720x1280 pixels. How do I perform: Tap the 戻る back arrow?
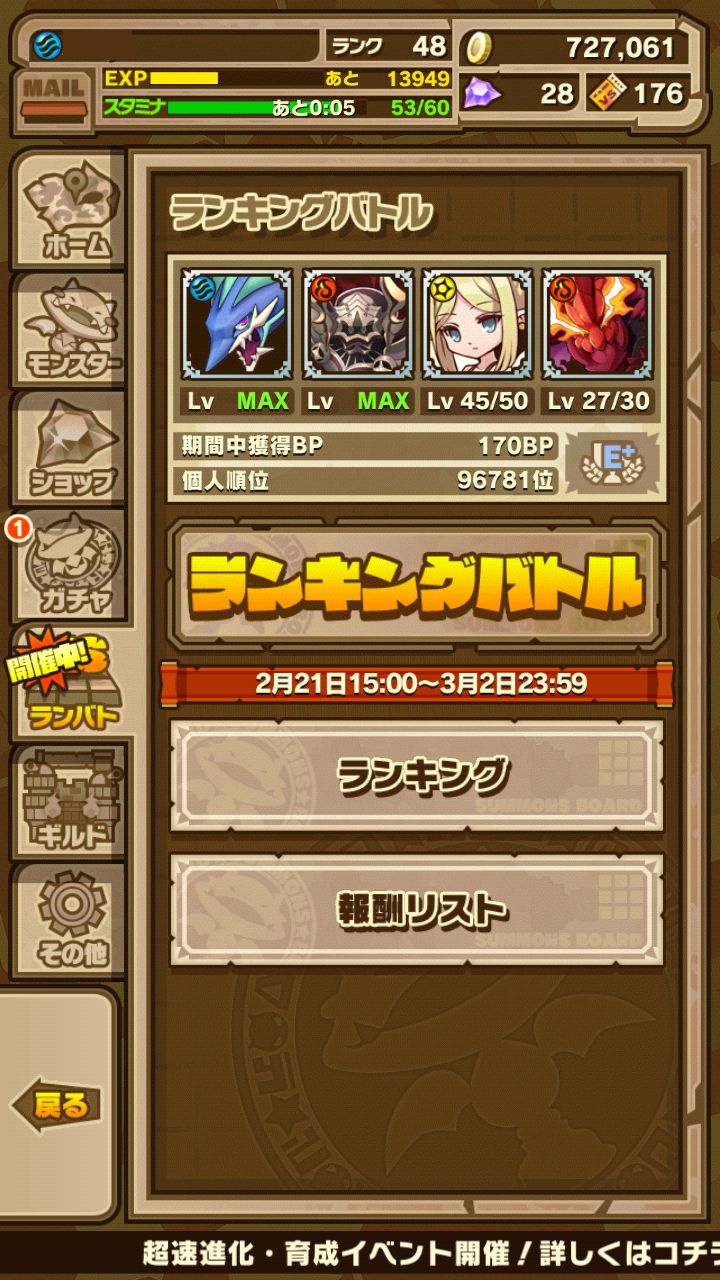point(58,1105)
